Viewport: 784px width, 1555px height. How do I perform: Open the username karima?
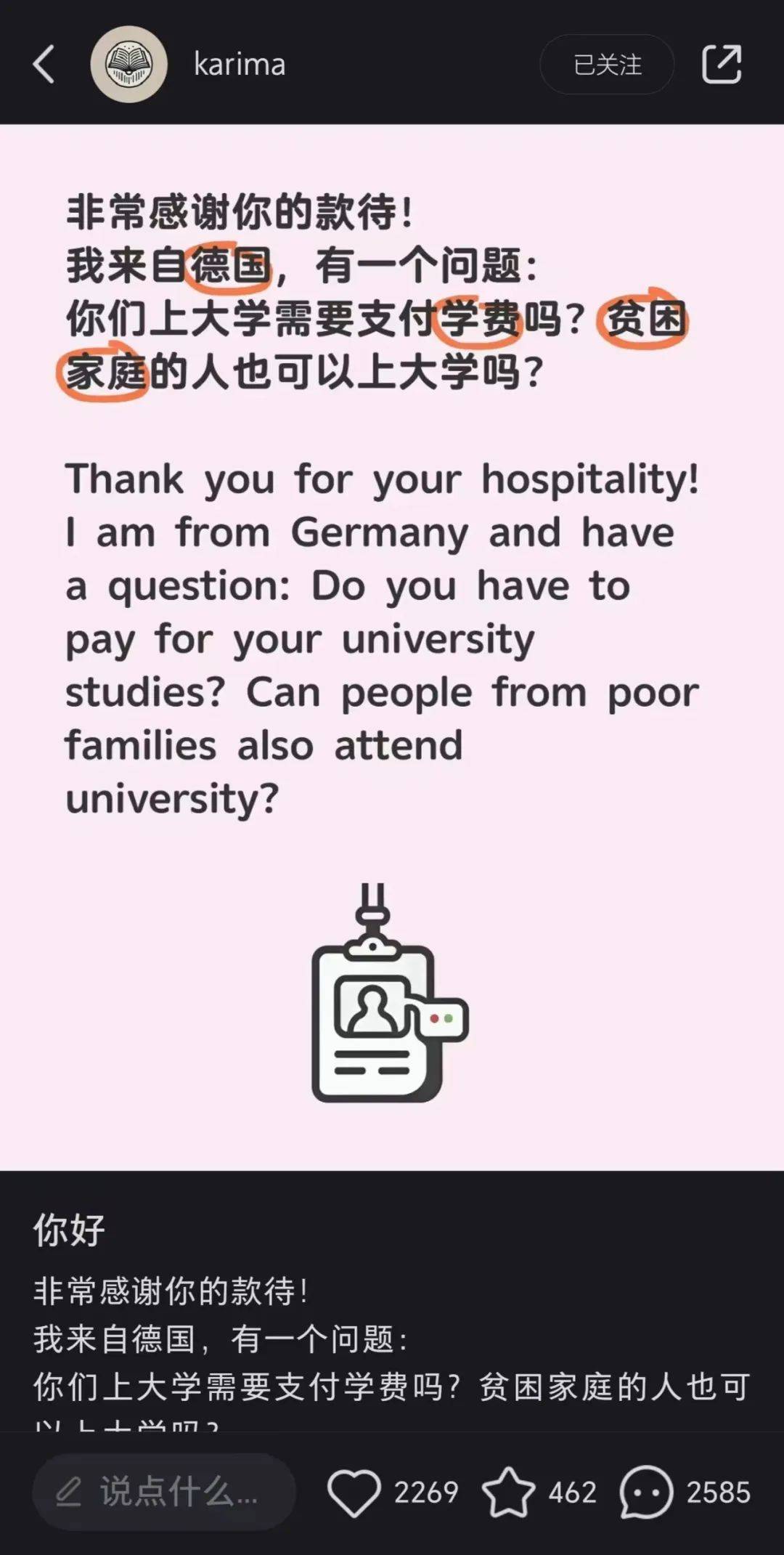240,65
